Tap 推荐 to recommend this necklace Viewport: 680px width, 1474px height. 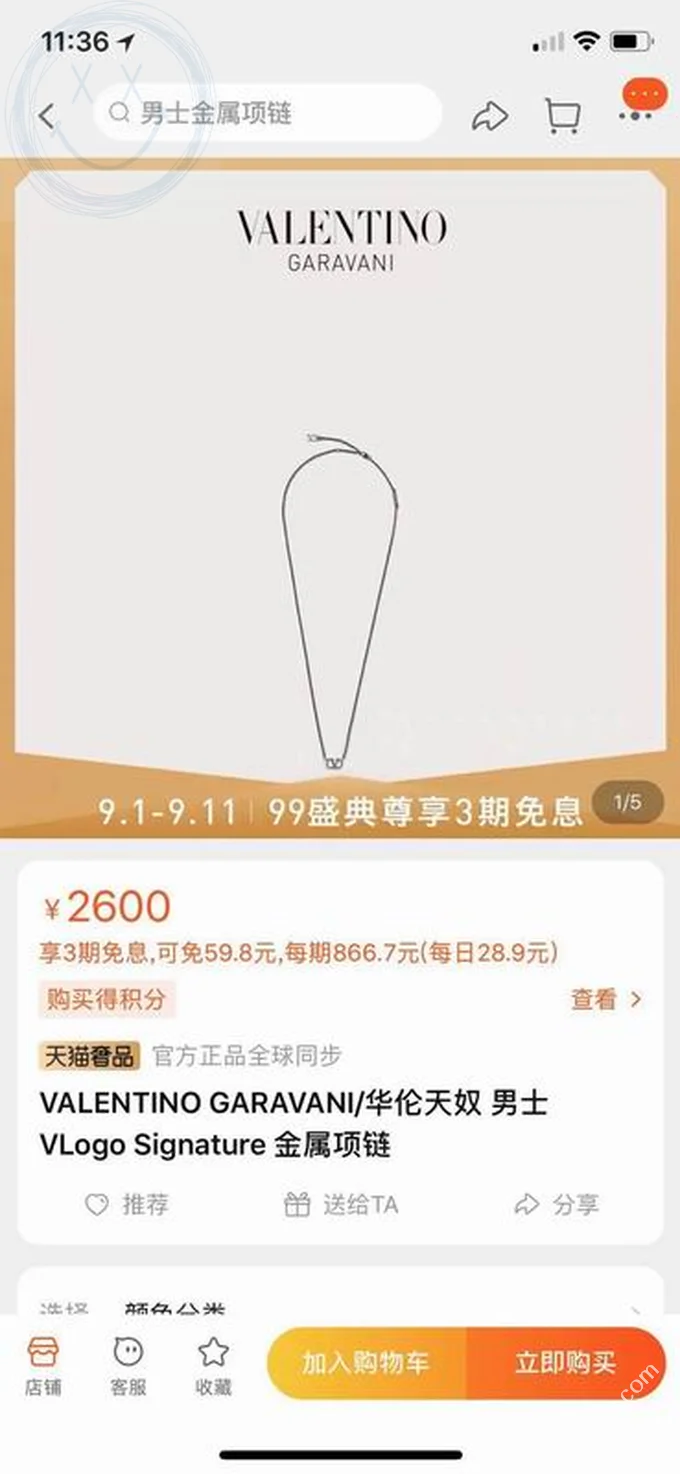[x=126, y=1205]
